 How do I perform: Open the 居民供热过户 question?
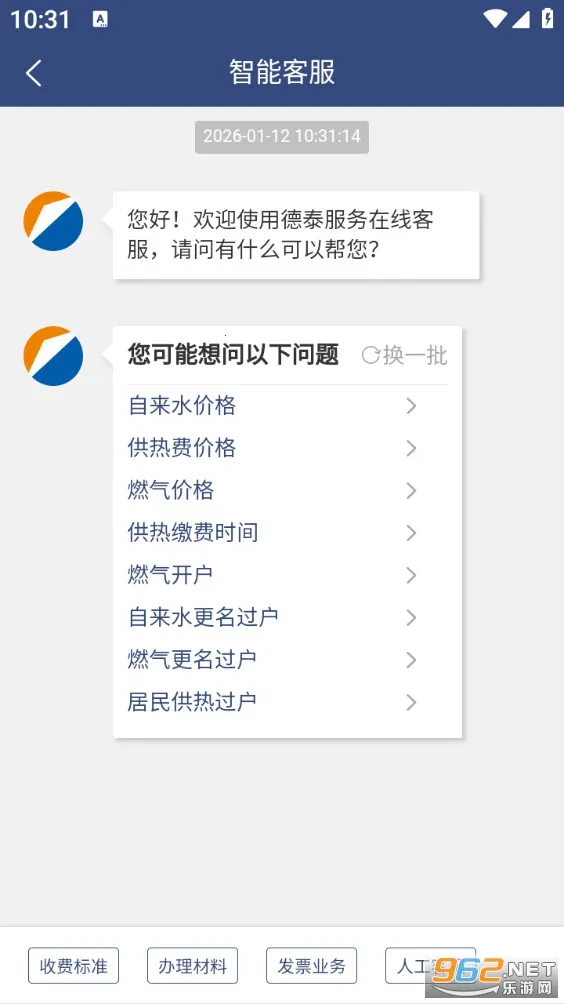[x=272, y=702]
